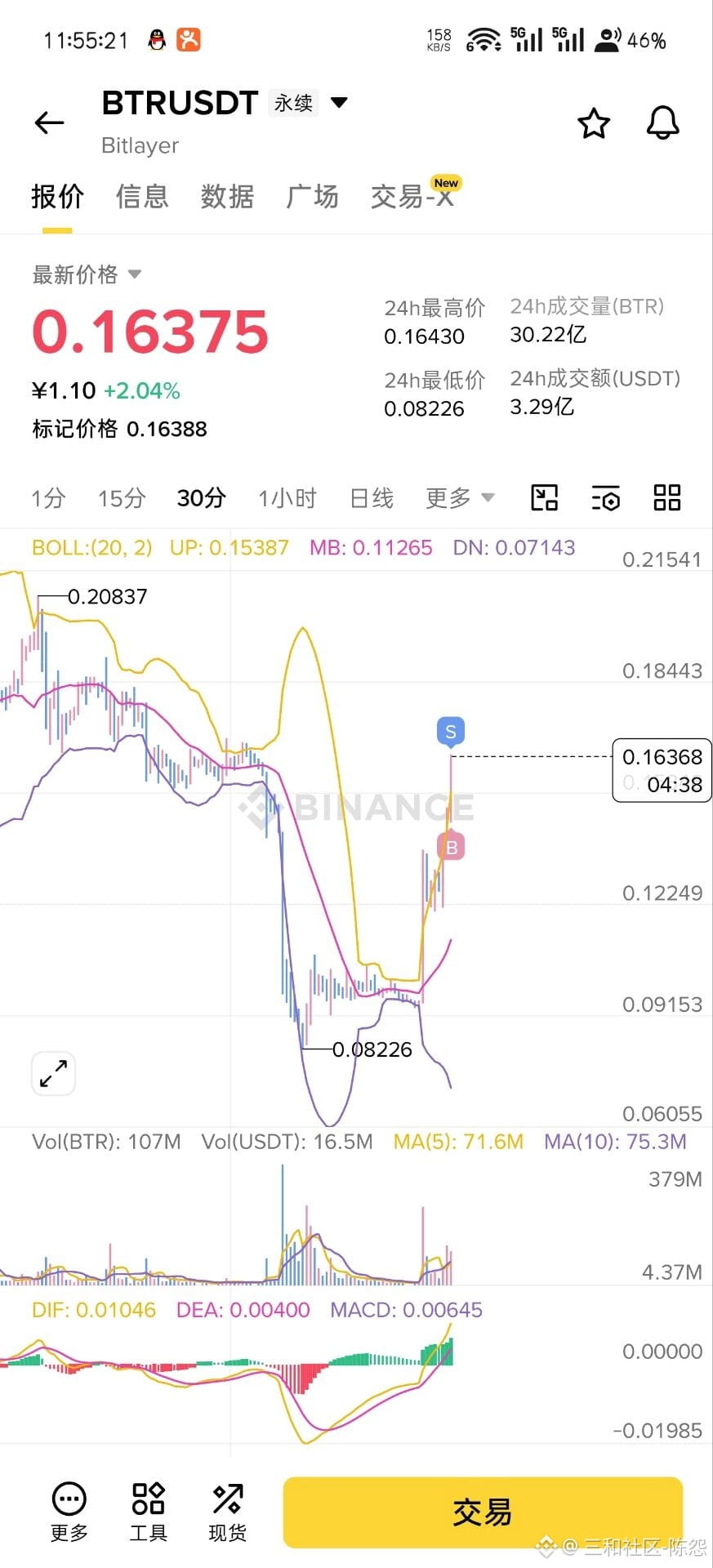This screenshot has height=1568, width=713.
Task: Tap the yellow 交易 button
Action: point(483,1512)
